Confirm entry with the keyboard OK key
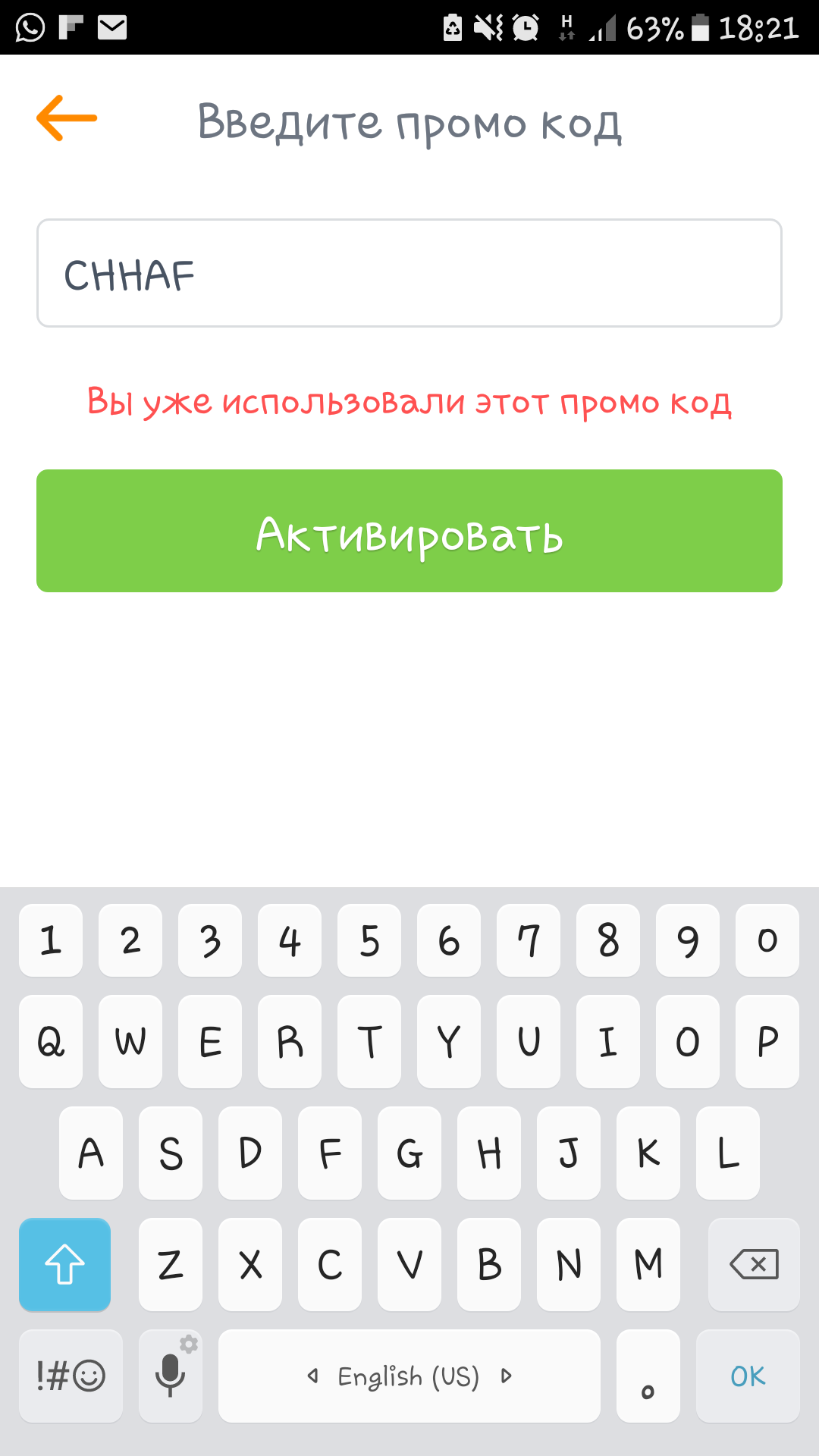 pos(748,1376)
